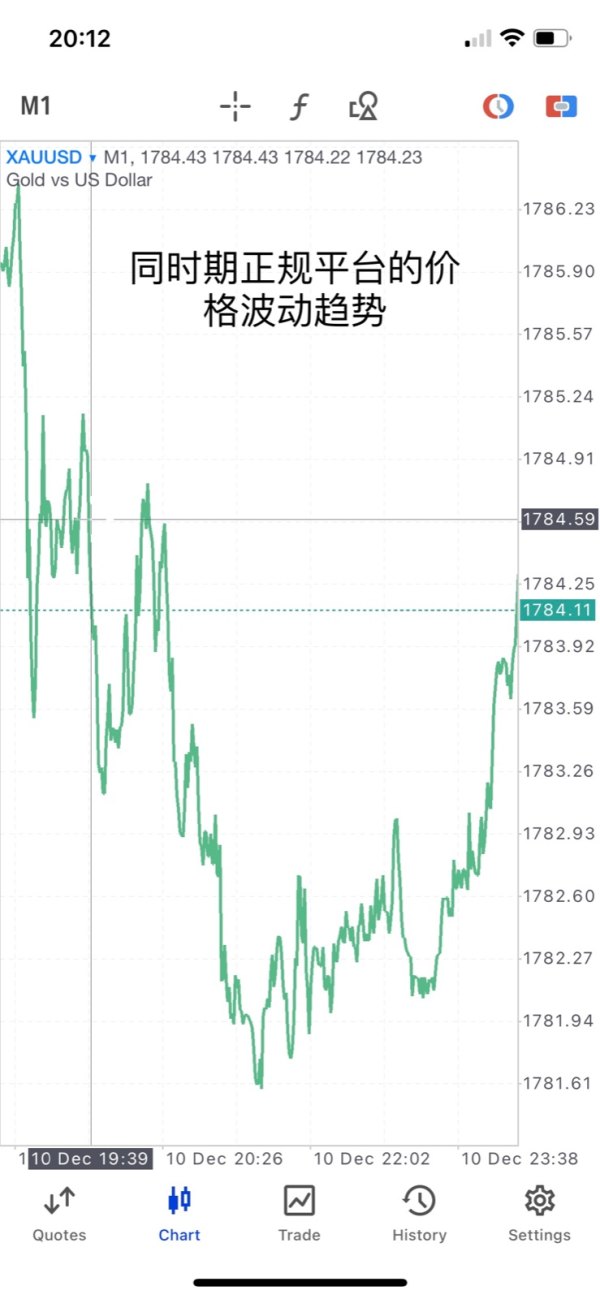600x1299 pixels.
Task: Go to the Trade tab
Action: click(x=299, y=1213)
